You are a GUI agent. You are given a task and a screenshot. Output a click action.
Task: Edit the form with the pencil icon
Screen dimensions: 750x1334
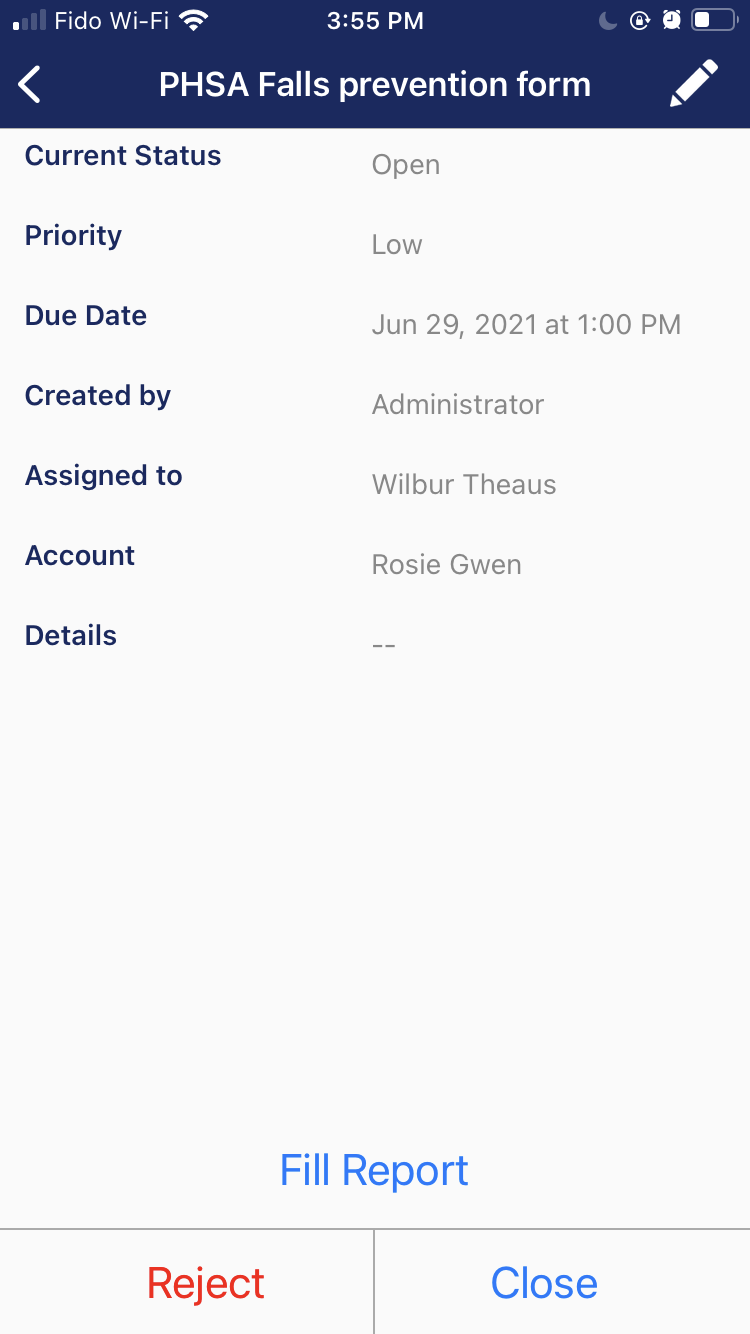694,84
